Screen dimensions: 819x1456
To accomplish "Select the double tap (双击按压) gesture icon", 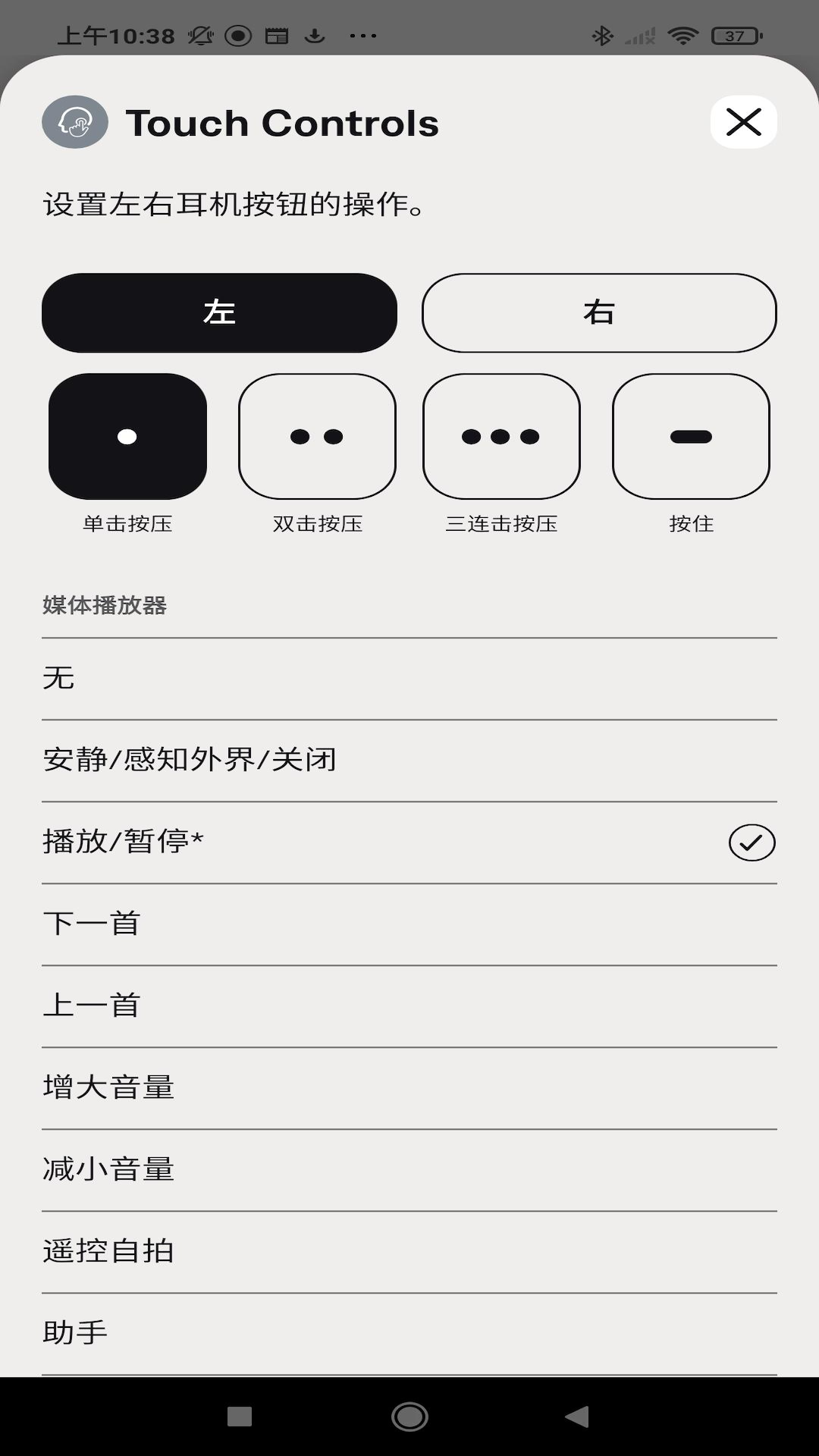I will click(316, 435).
